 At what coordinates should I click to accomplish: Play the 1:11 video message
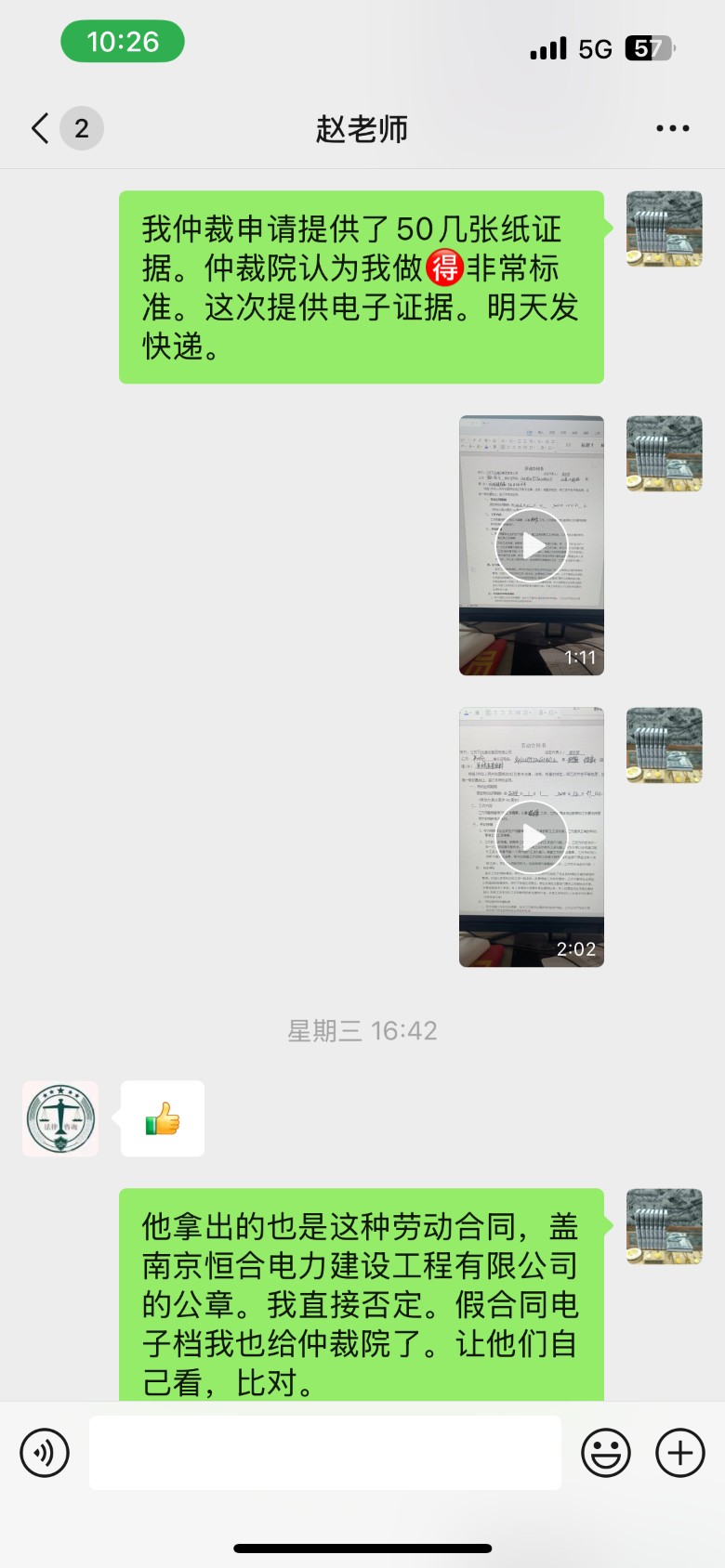(532, 545)
